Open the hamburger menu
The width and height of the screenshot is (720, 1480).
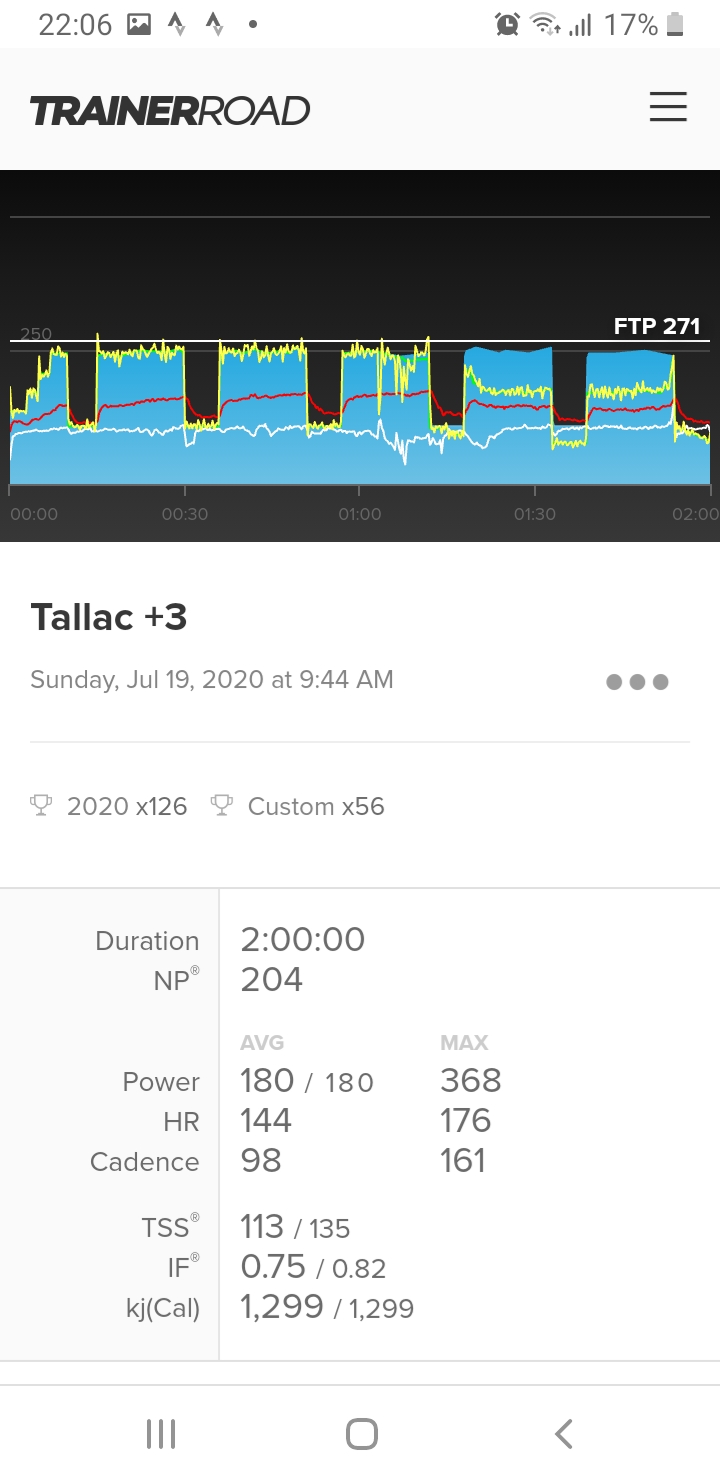668,107
